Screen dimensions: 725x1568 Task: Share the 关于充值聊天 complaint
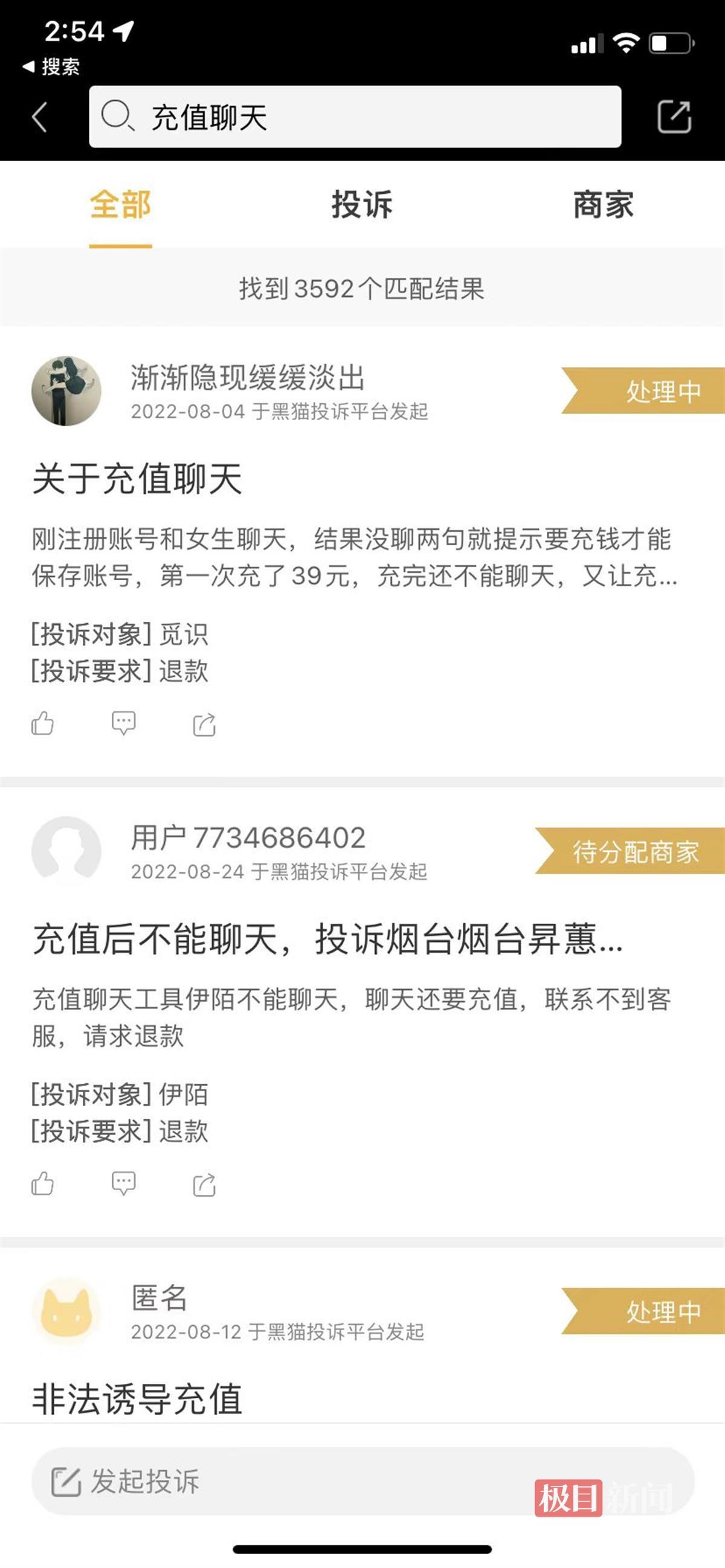[x=205, y=725]
